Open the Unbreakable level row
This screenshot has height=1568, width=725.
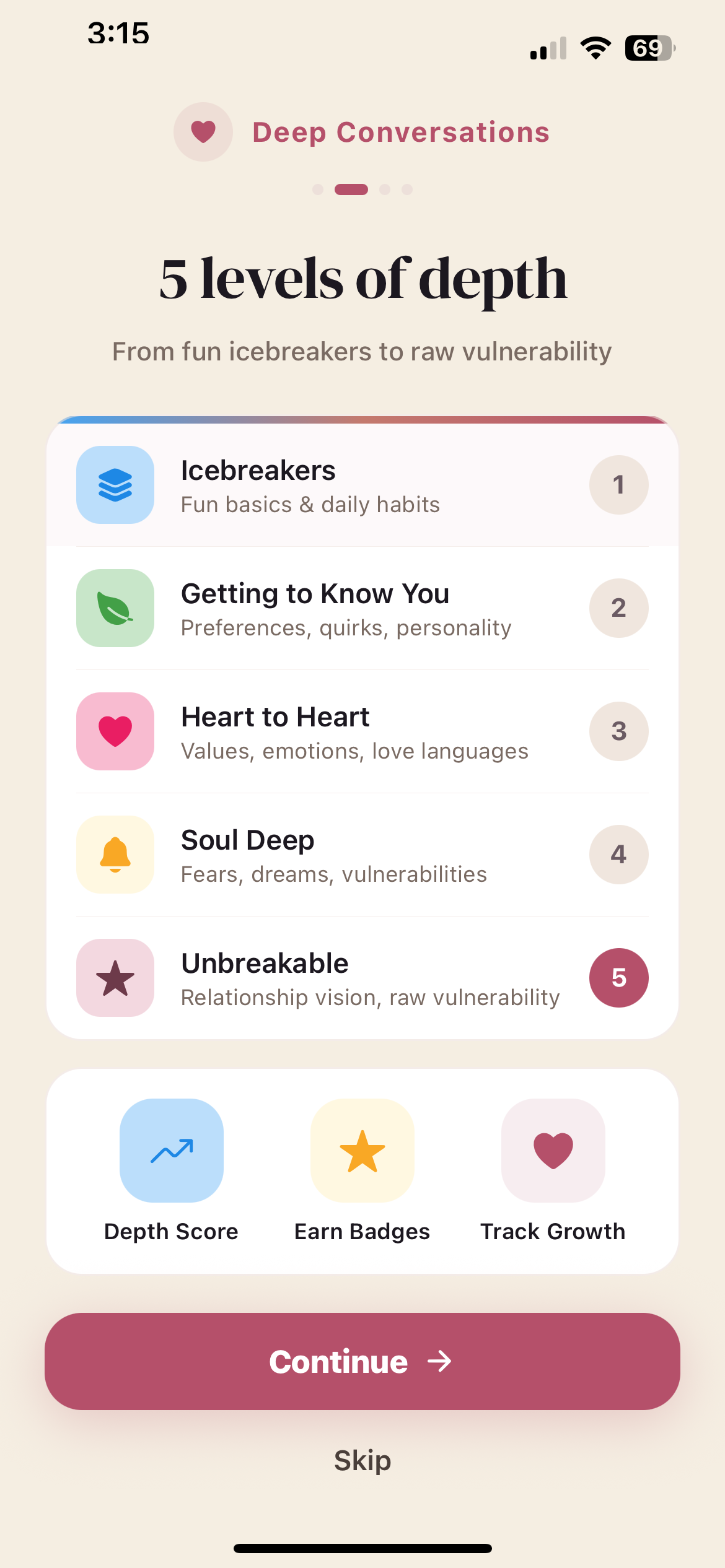[x=362, y=978]
